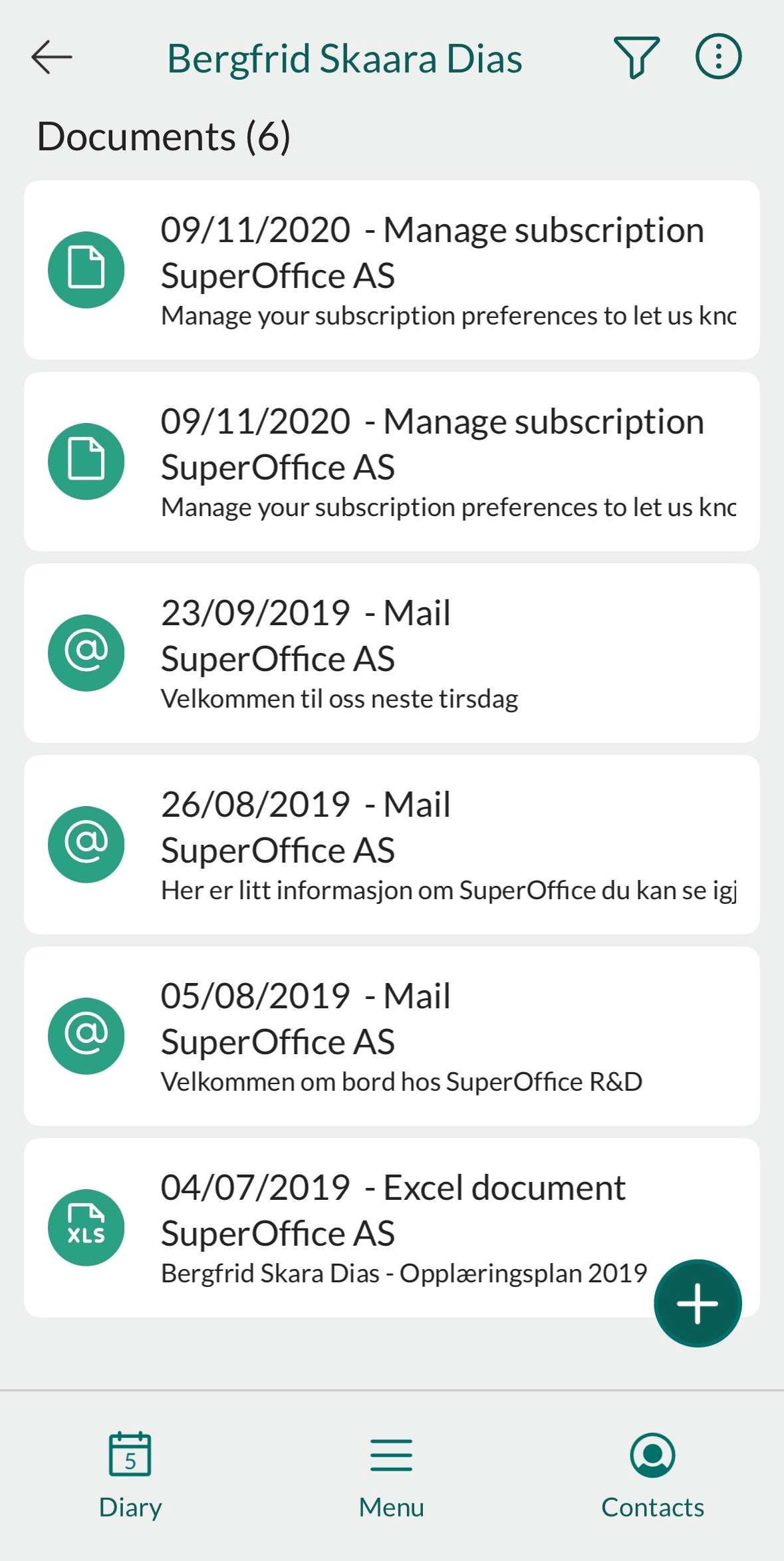Open the 05/08/2019 Mail document
The height and width of the screenshot is (1561, 784).
tap(392, 1036)
